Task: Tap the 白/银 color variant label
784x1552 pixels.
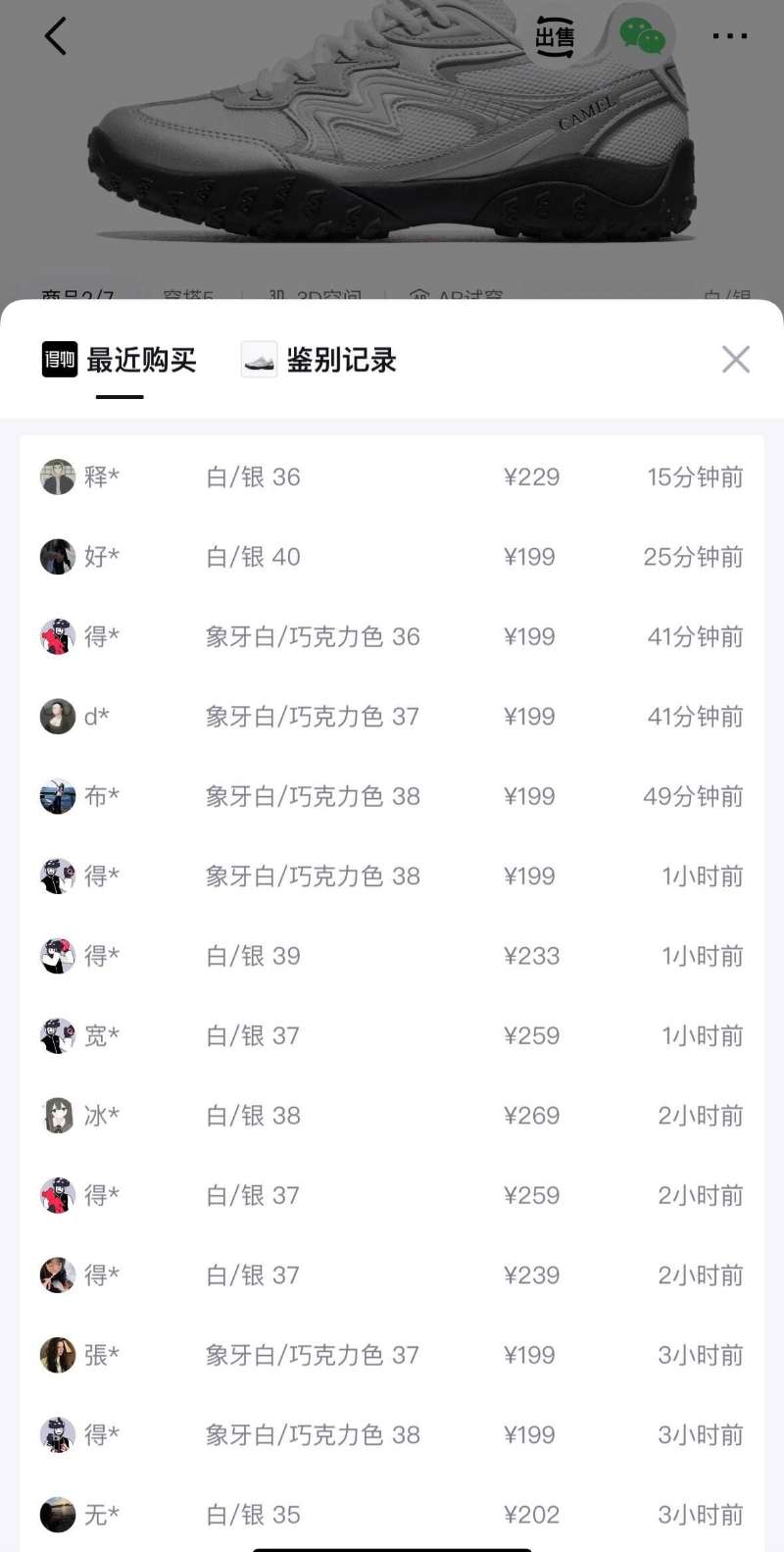Action: 728,292
